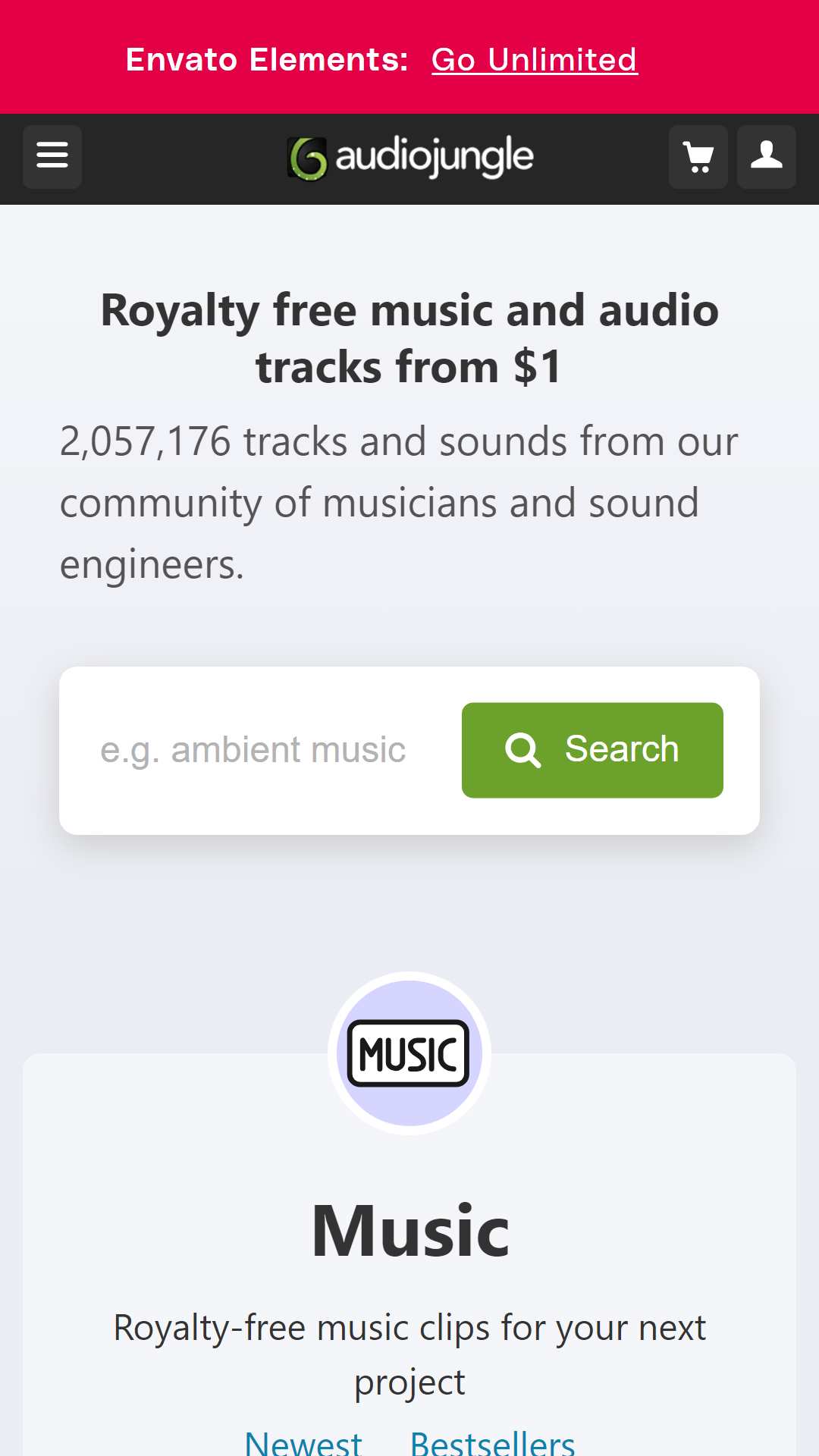Open the hamburger menu

point(52,157)
